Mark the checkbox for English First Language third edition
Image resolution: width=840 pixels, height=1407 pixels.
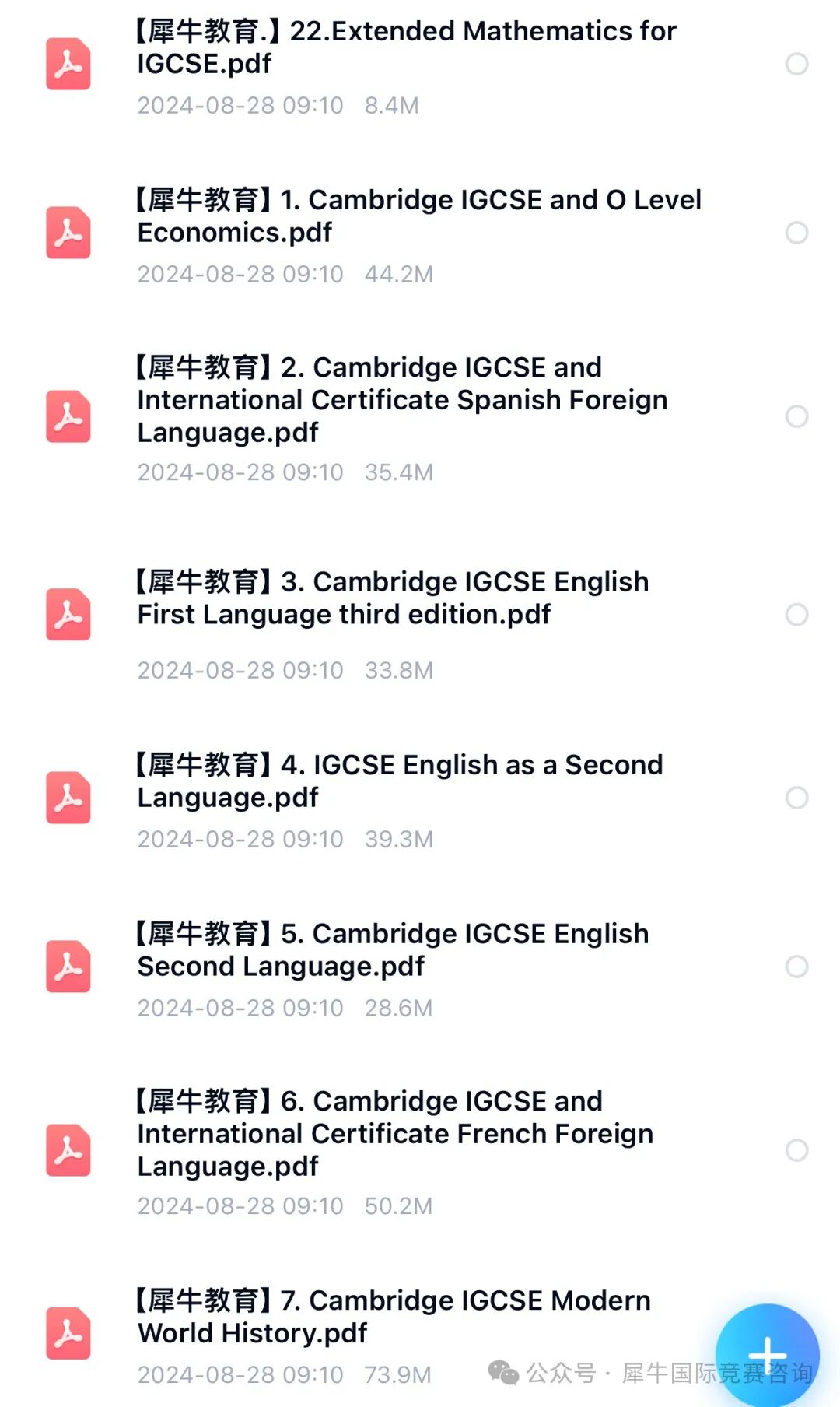coord(797,616)
